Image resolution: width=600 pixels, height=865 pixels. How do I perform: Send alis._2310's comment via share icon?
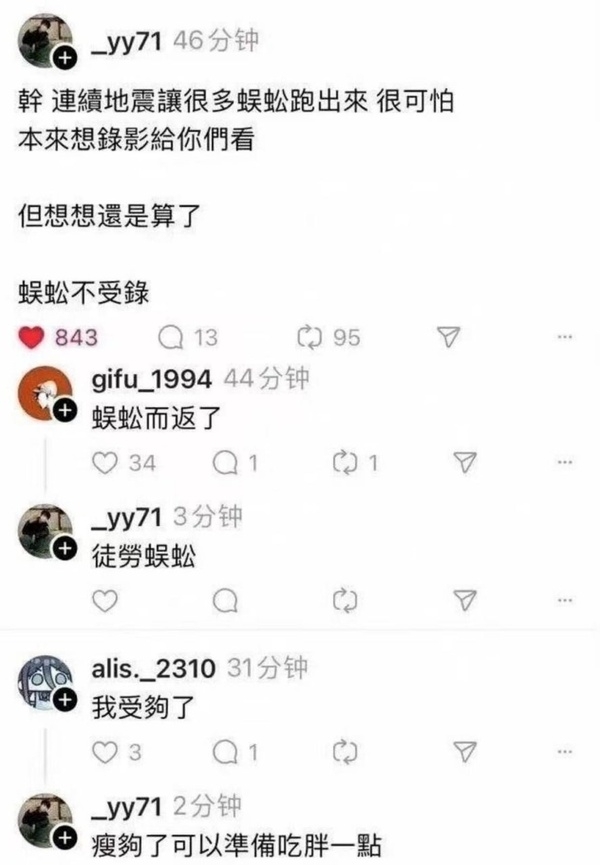point(464,750)
